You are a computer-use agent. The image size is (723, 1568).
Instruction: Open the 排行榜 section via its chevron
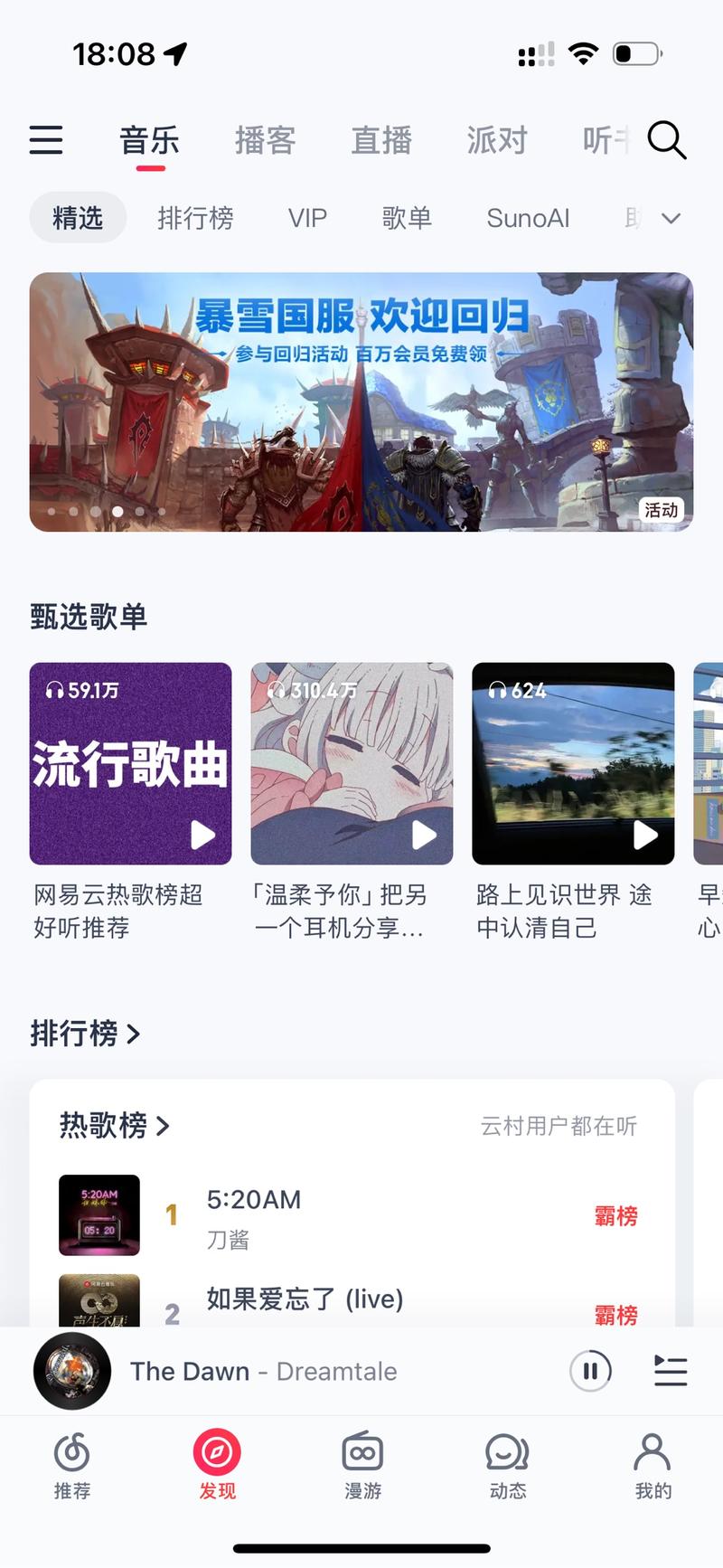coord(132,1034)
